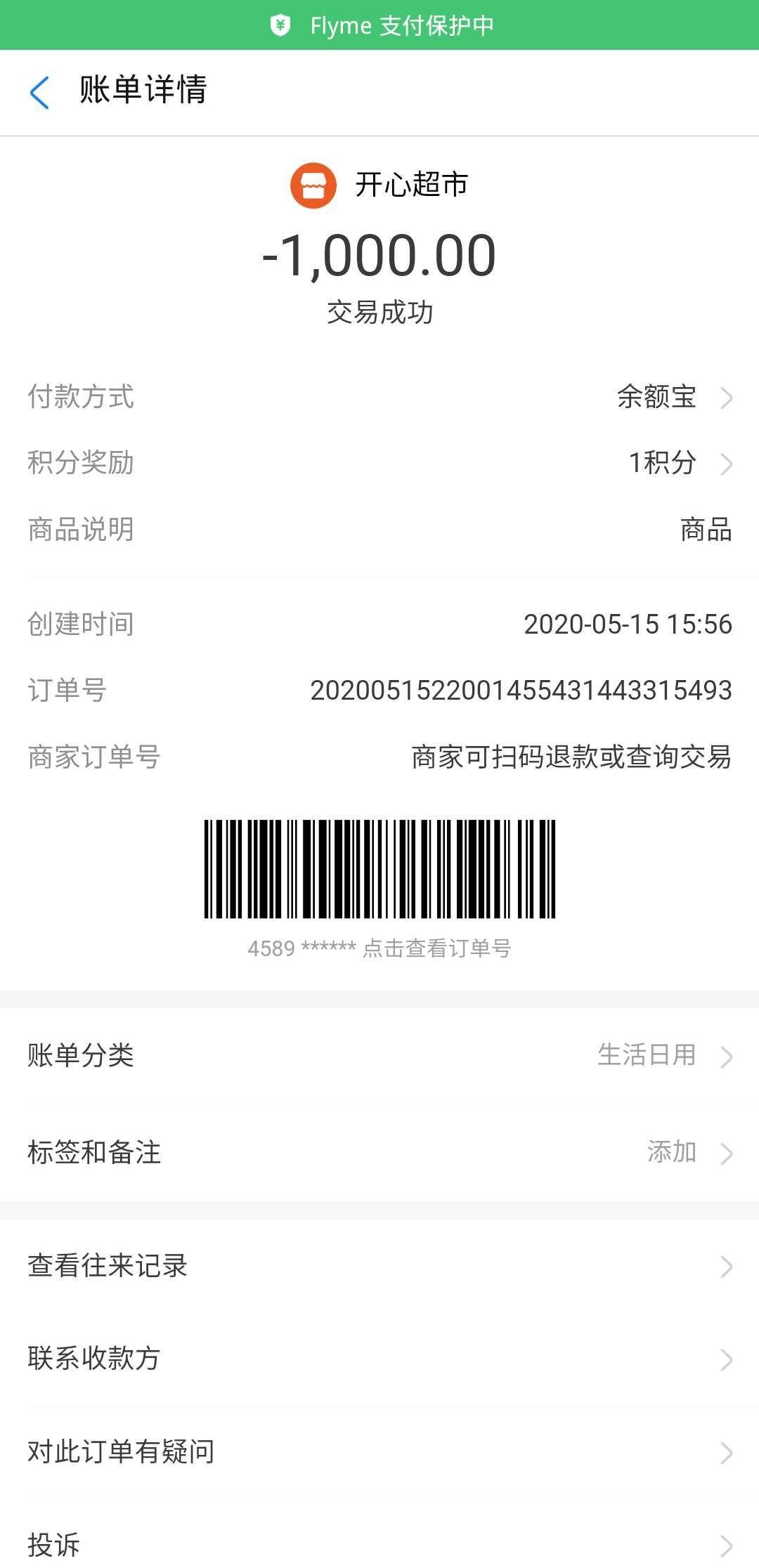Tap the 商家订单号 refund scan hint text
This screenshot has height=1568, width=759.
pyautogui.click(x=569, y=757)
